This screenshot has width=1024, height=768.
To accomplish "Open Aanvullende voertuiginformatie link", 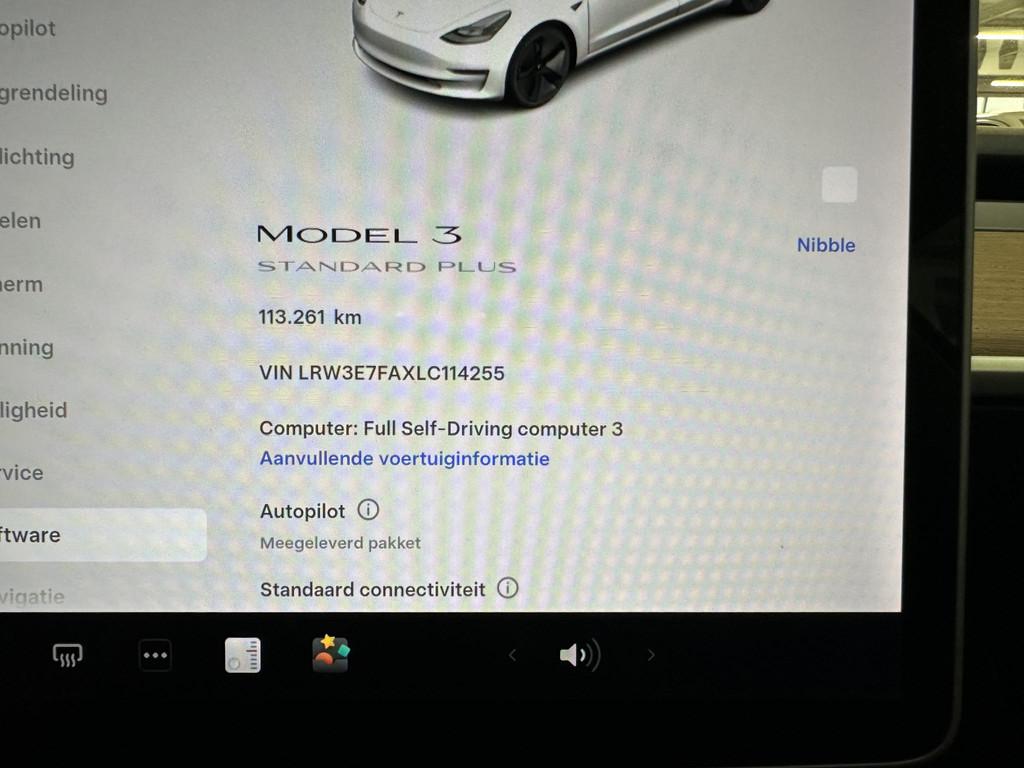I will click(x=404, y=459).
